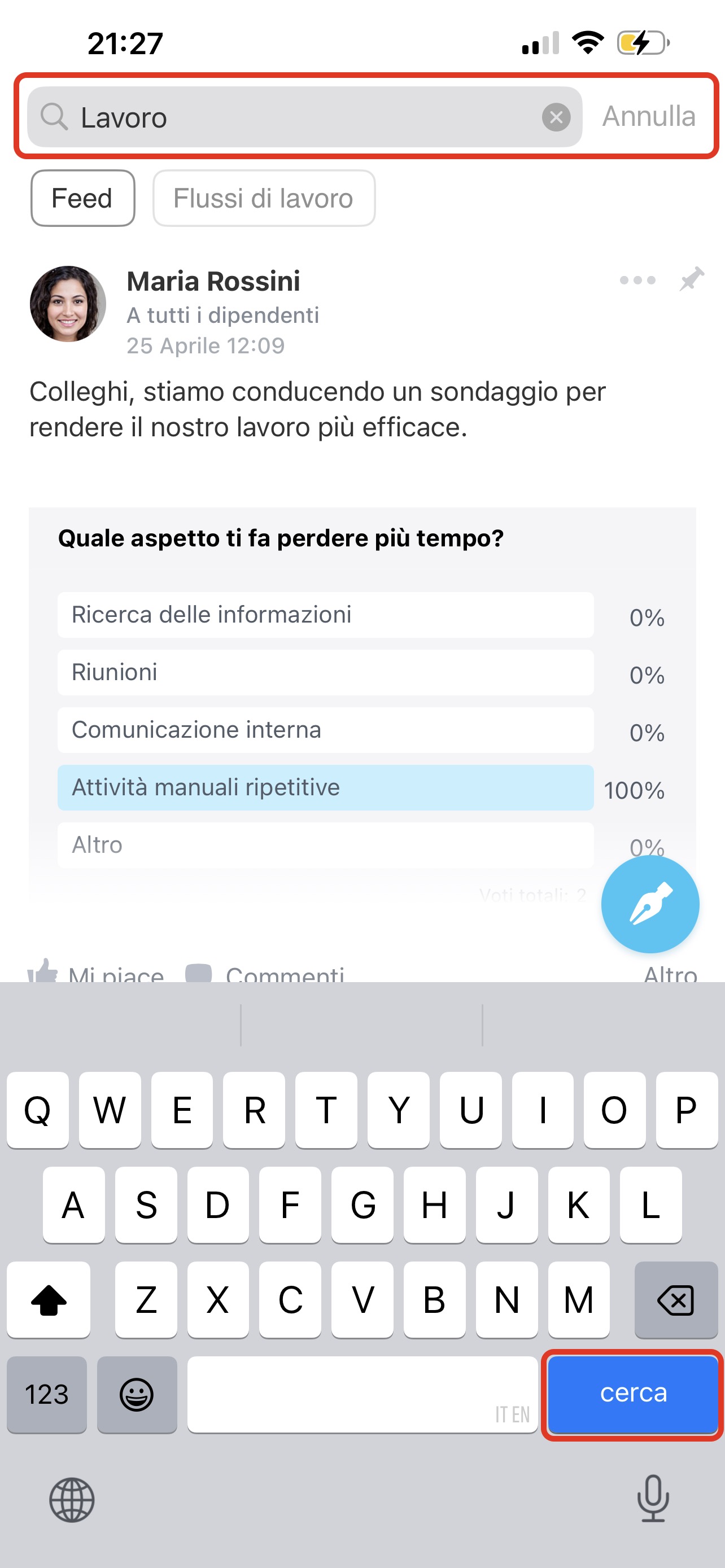Select the Altro poll option
725x1568 pixels.
pos(325,845)
